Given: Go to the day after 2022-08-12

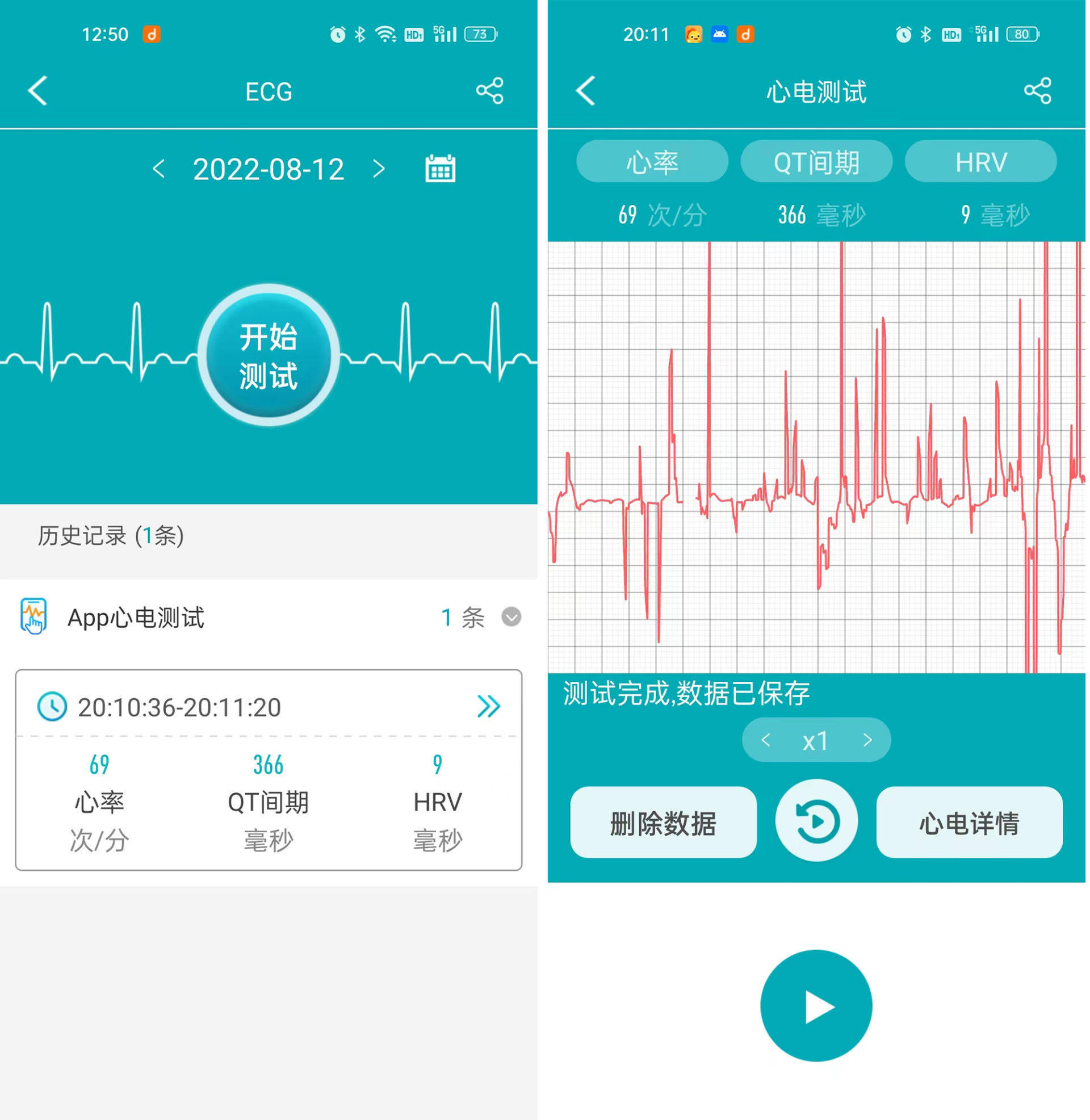Looking at the screenshot, I should tap(379, 169).
